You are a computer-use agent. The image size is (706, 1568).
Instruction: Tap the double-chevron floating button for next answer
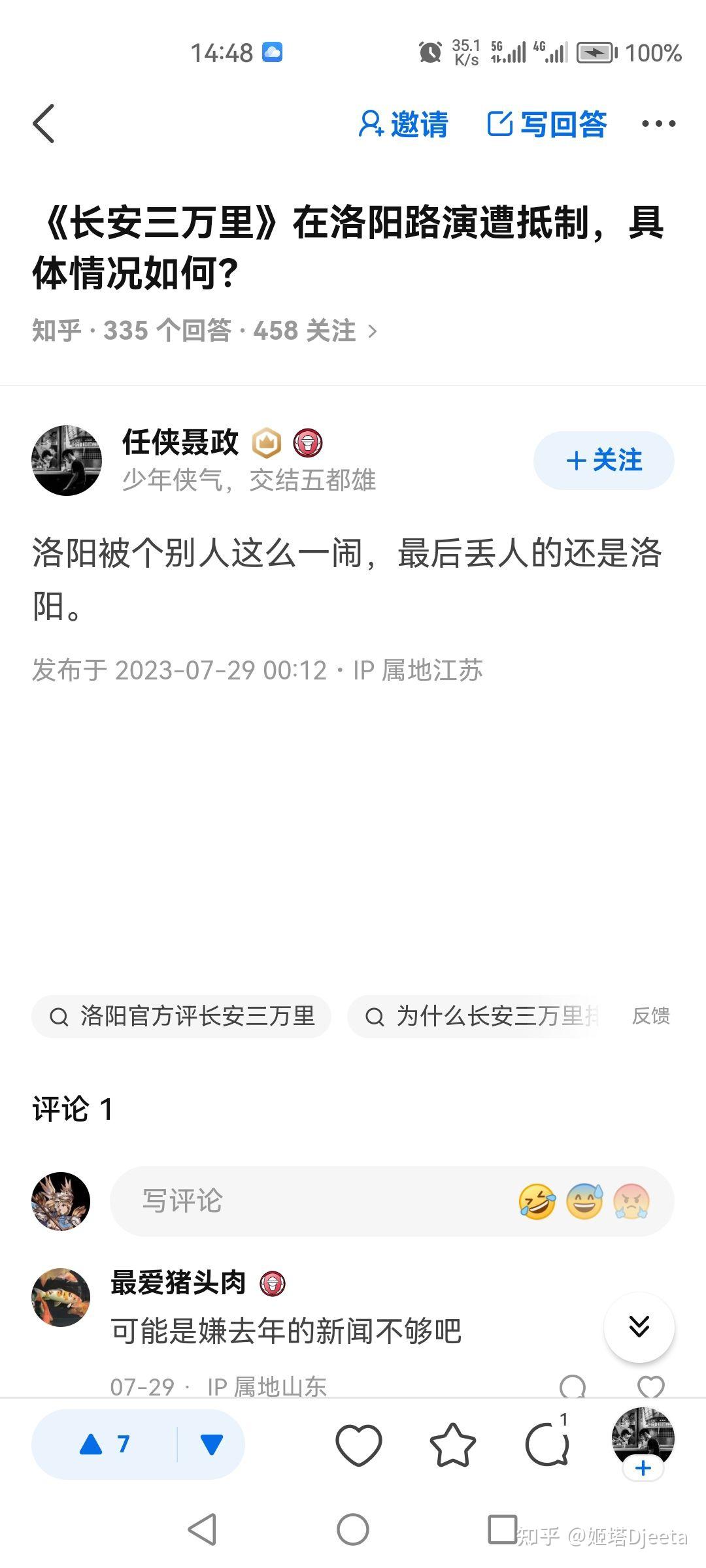[639, 1327]
